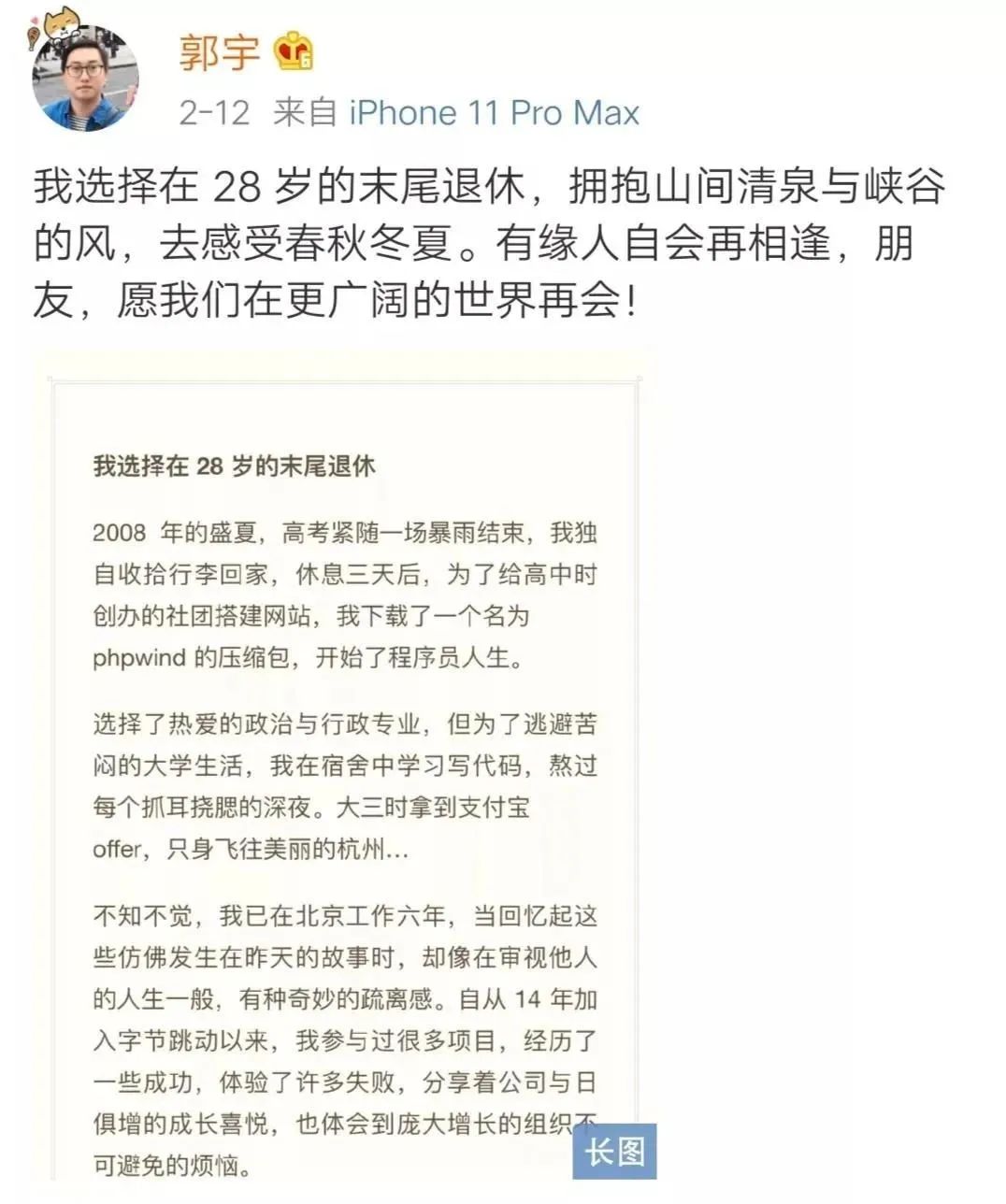Tap the username 郭宇
This screenshot has width=1006, height=1204.
[x=219, y=51]
